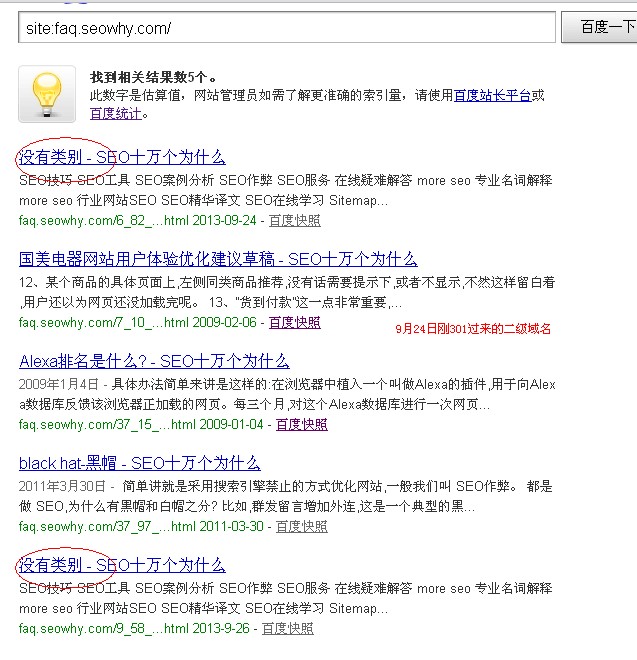This screenshot has width=637, height=660.
Task: Open the 没有类别 result dated 2013-9-26
Action: 122,565
